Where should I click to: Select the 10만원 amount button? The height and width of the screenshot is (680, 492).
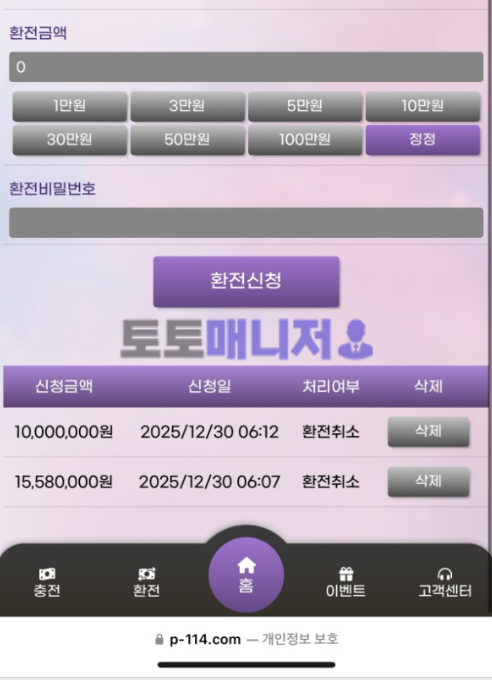pyautogui.click(x=423, y=106)
